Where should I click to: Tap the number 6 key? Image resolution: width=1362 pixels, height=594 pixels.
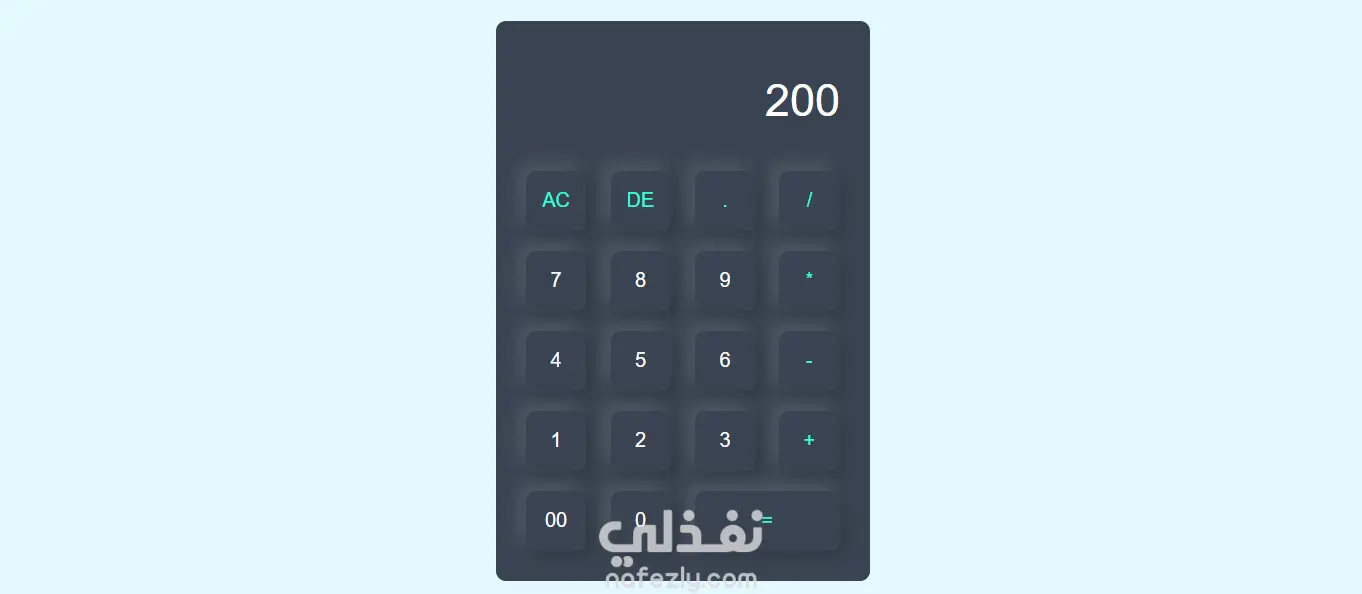(x=725, y=360)
